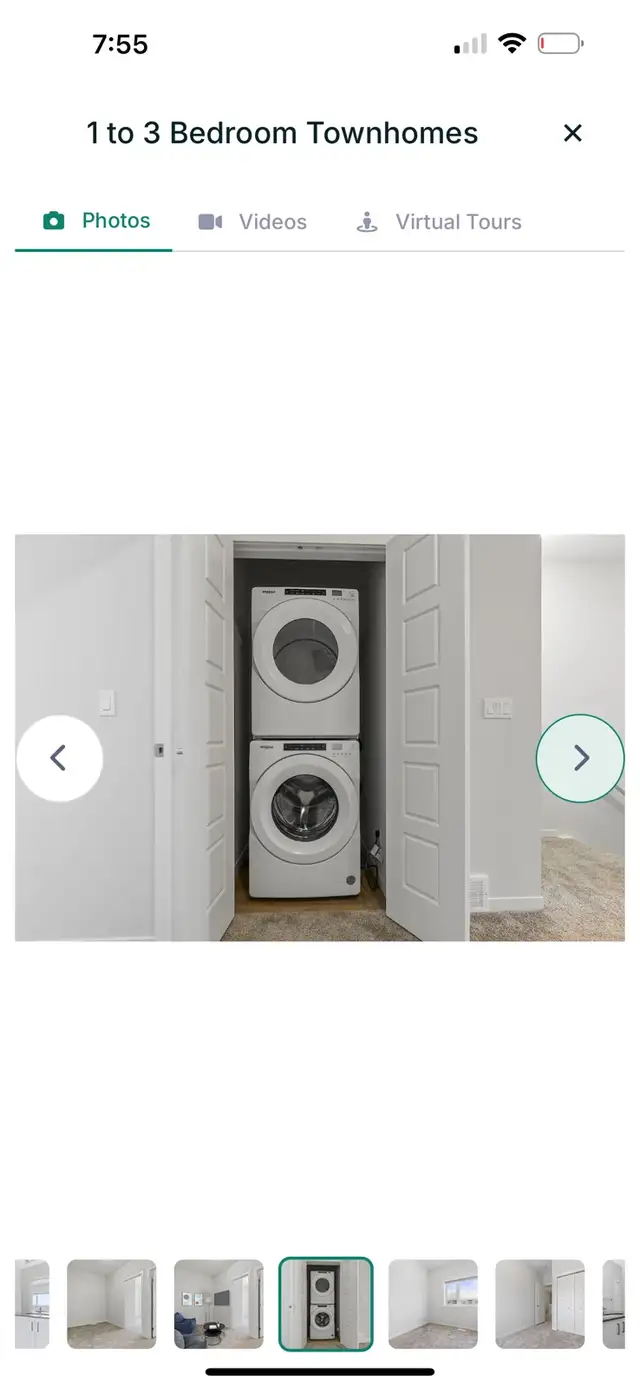Open the hallway with closet doors thumbnail
This screenshot has width=640, height=1388.
point(540,1303)
